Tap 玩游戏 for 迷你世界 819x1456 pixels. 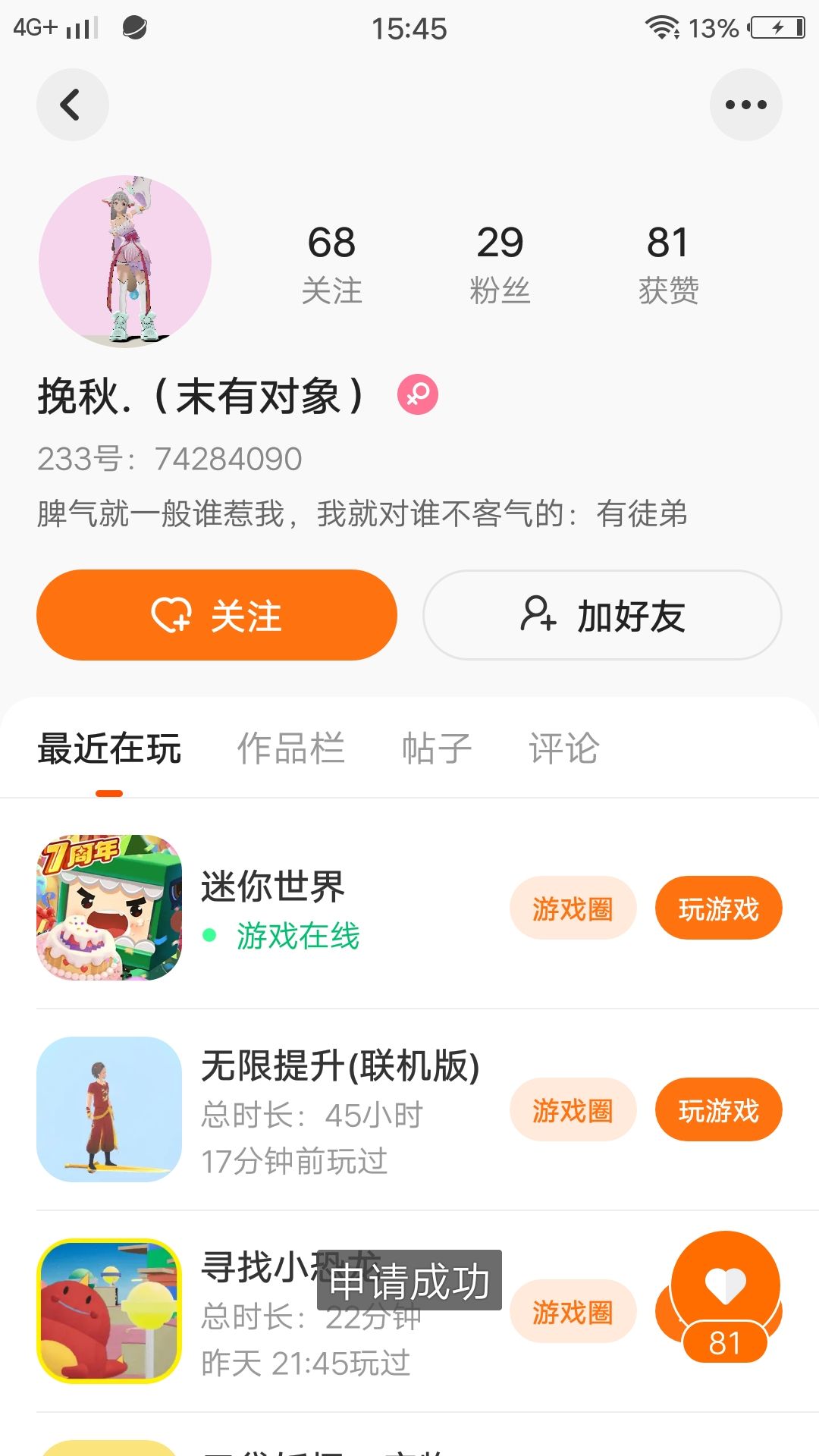point(718,908)
